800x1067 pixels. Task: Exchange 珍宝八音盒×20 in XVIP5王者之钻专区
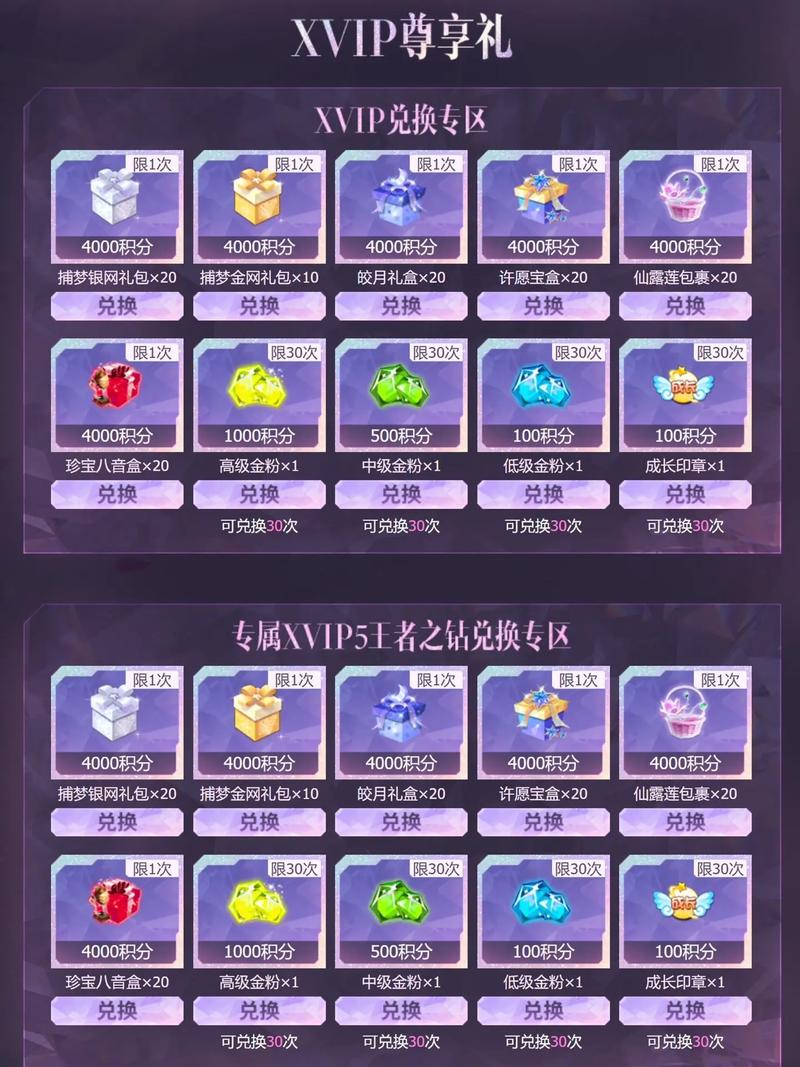[117, 1010]
